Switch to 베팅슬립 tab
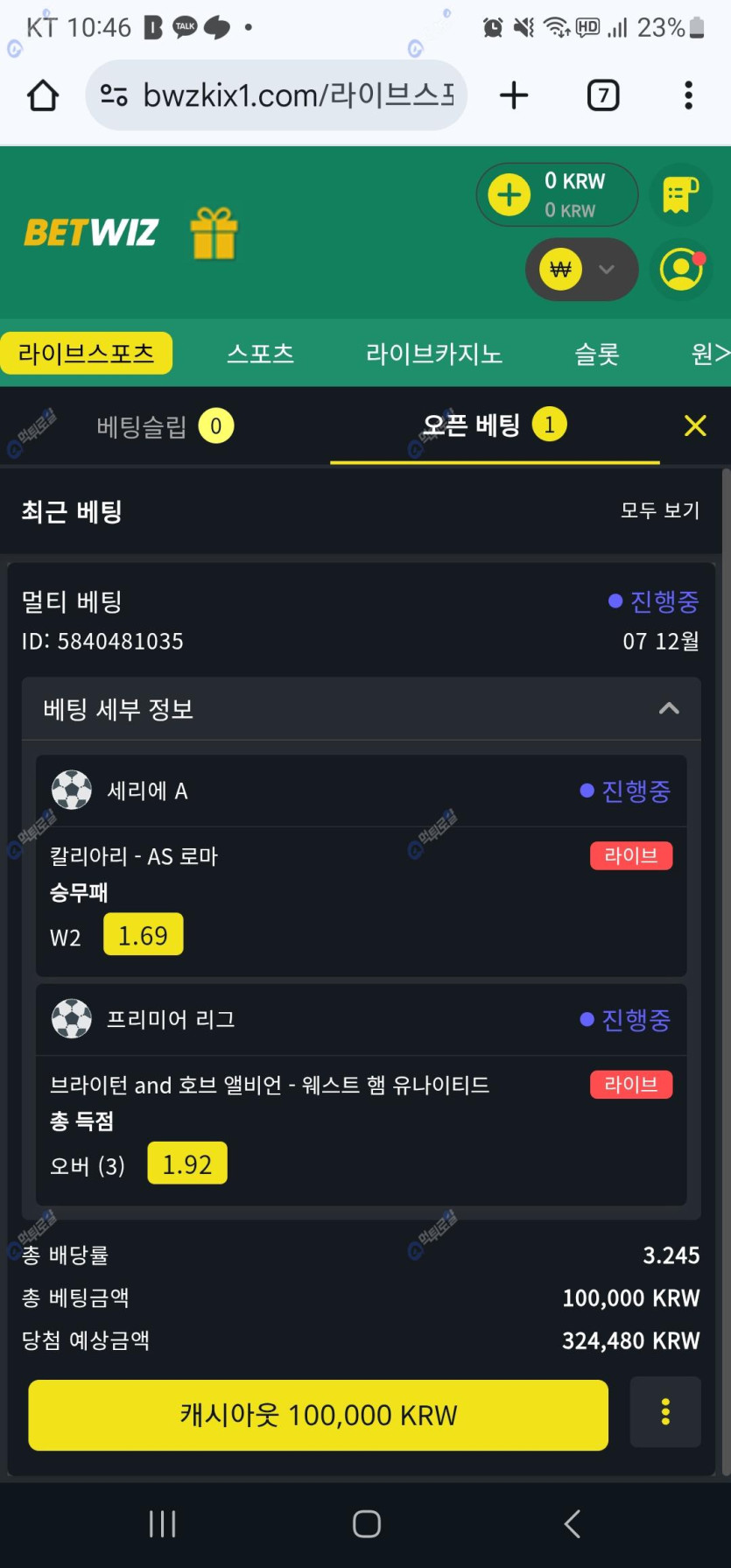 tap(164, 426)
